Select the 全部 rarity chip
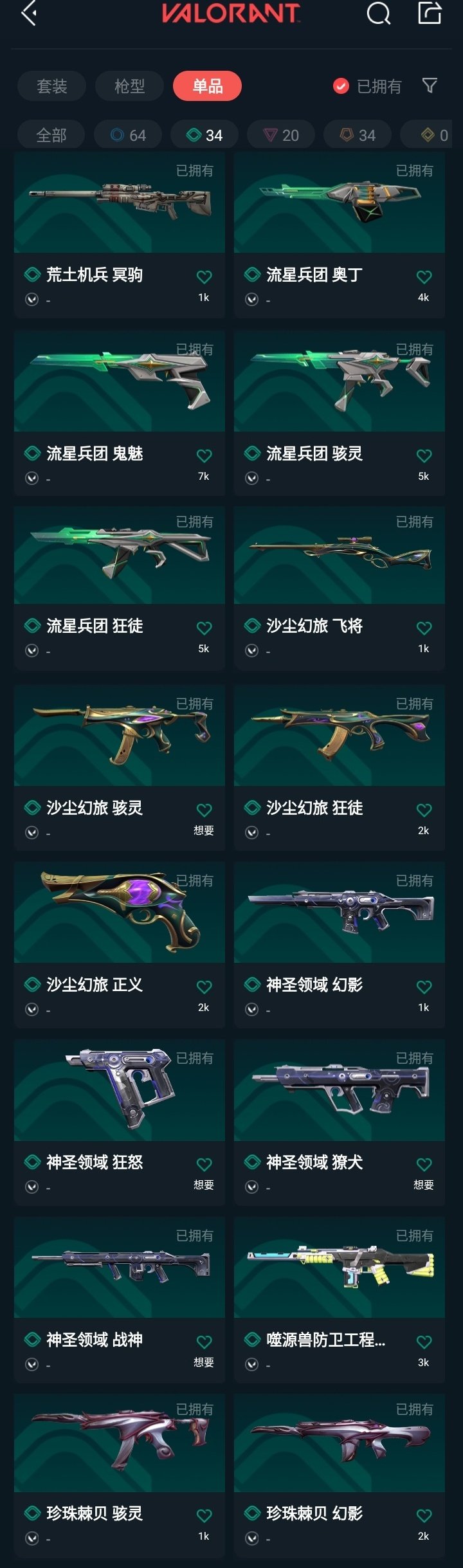Image resolution: width=463 pixels, height=1568 pixels. tap(51, 135)
